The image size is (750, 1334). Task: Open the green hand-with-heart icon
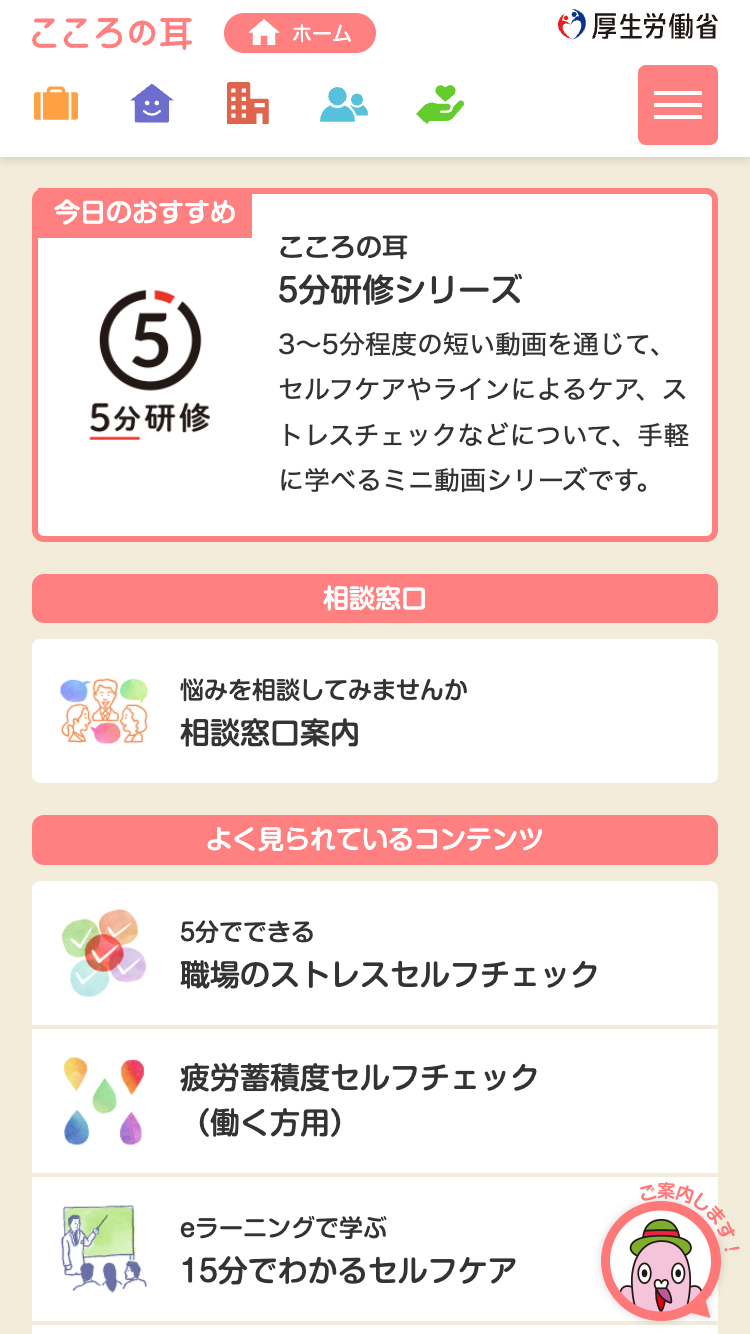tap(440, 104)
